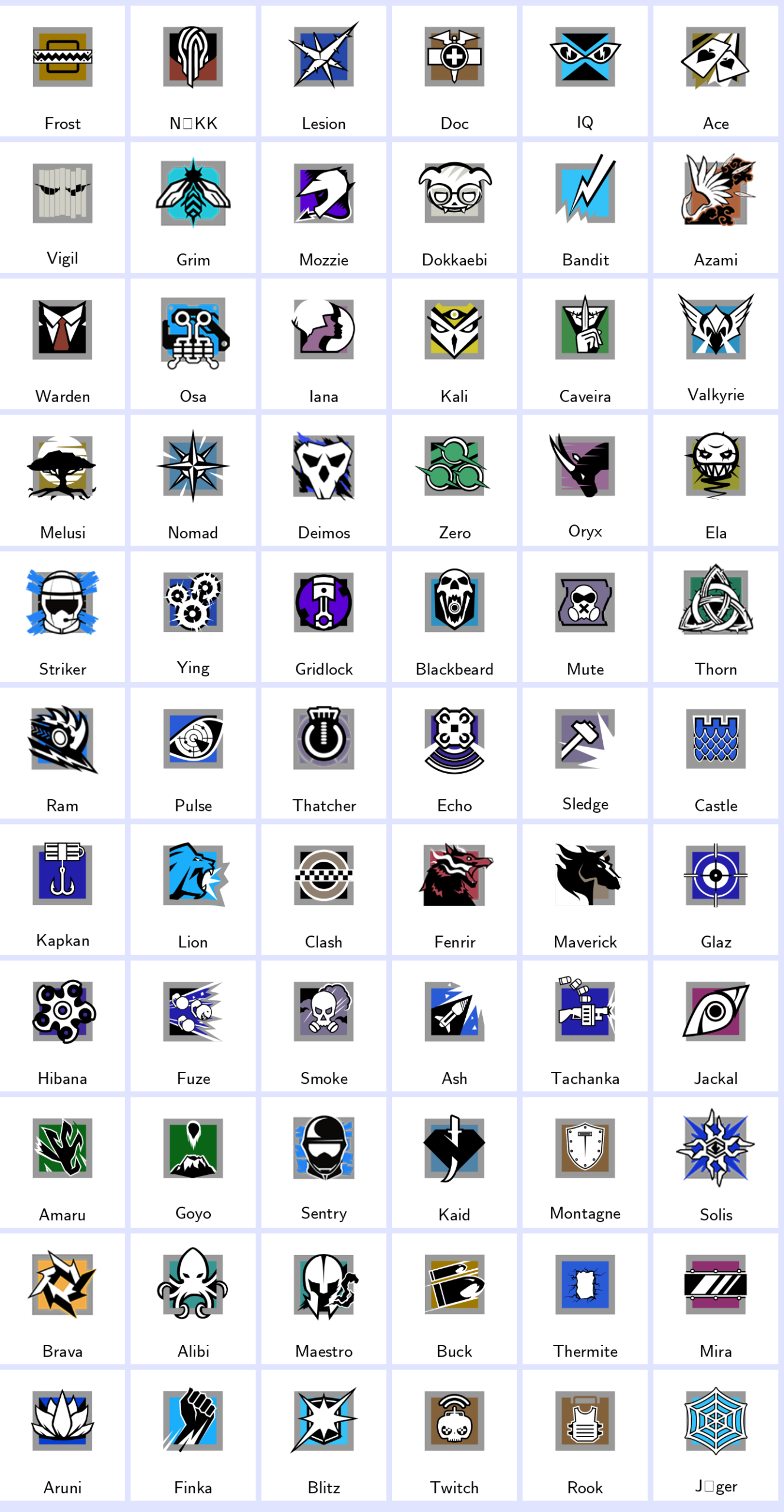
Task: Select the Alibi operator tile
Action: [193, 1299]
